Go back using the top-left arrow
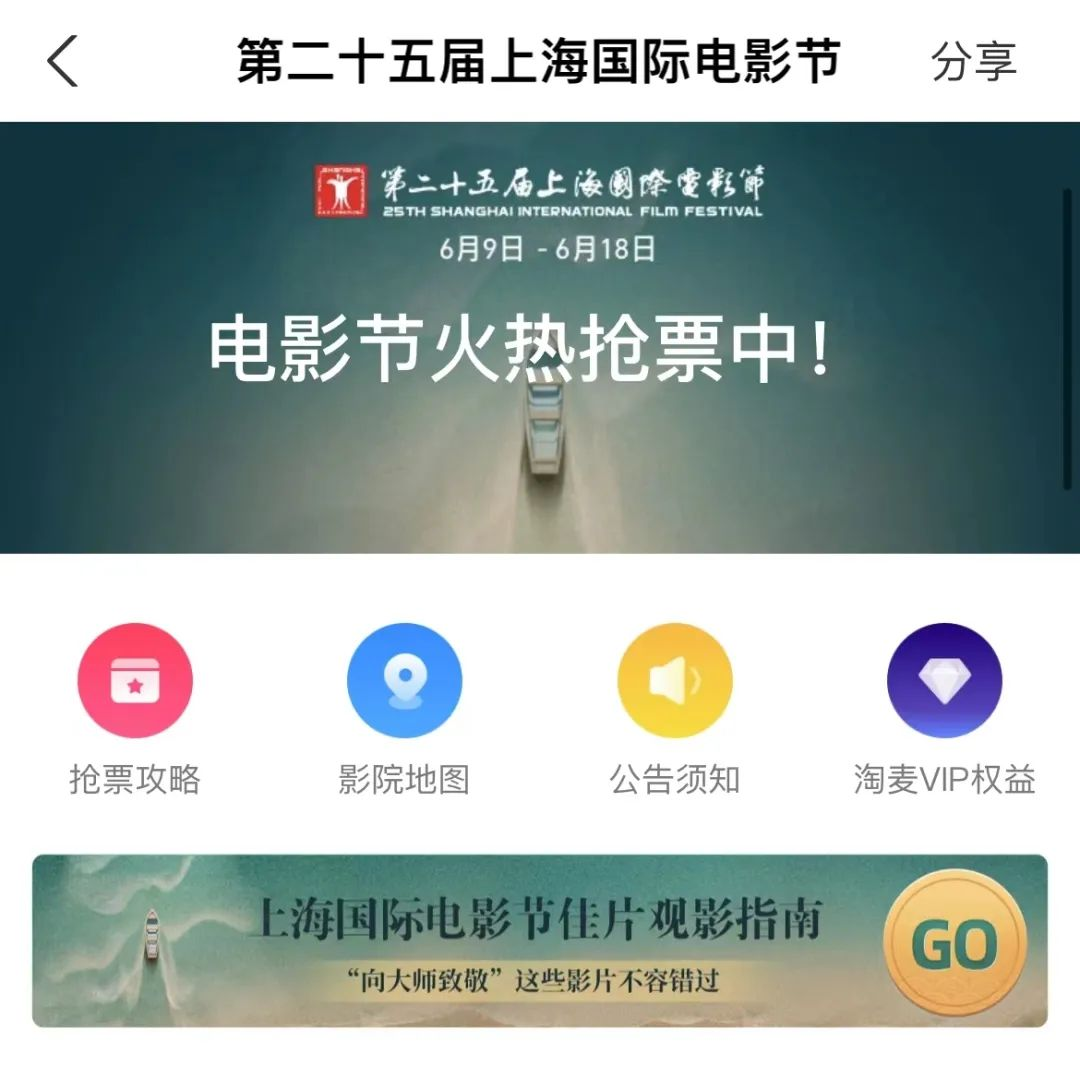 pos(62,60)
